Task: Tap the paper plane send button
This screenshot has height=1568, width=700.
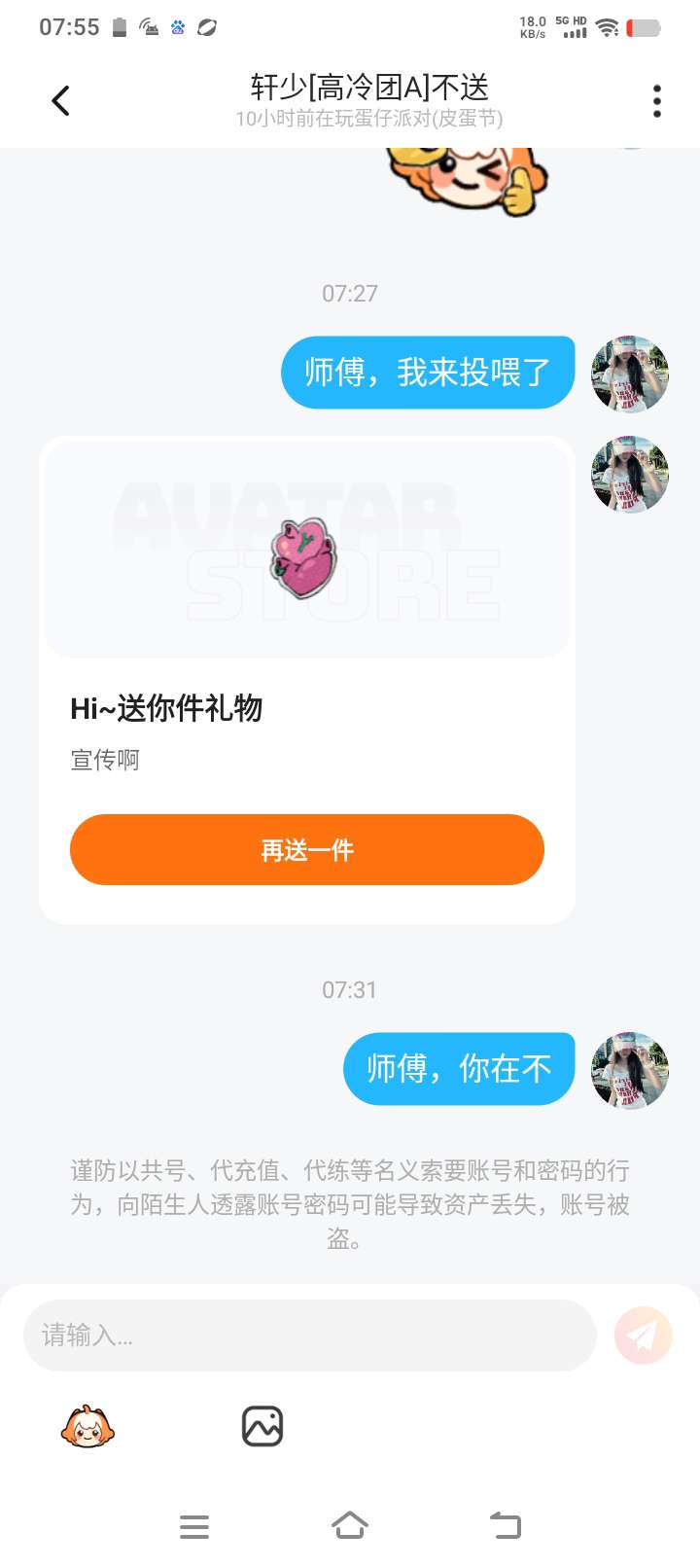Action: 644,1336
